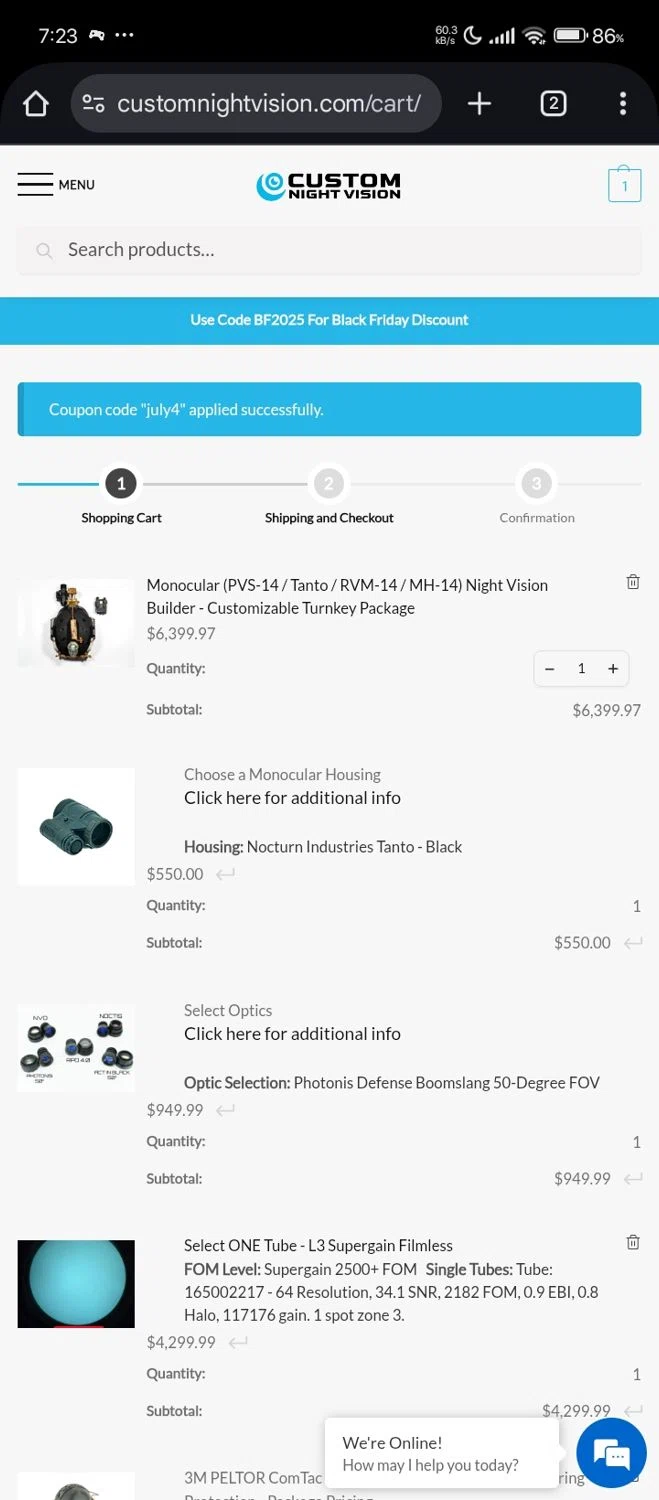
Task: Tap housing's Click here for additional info
Action: click(x=292, y=798)
